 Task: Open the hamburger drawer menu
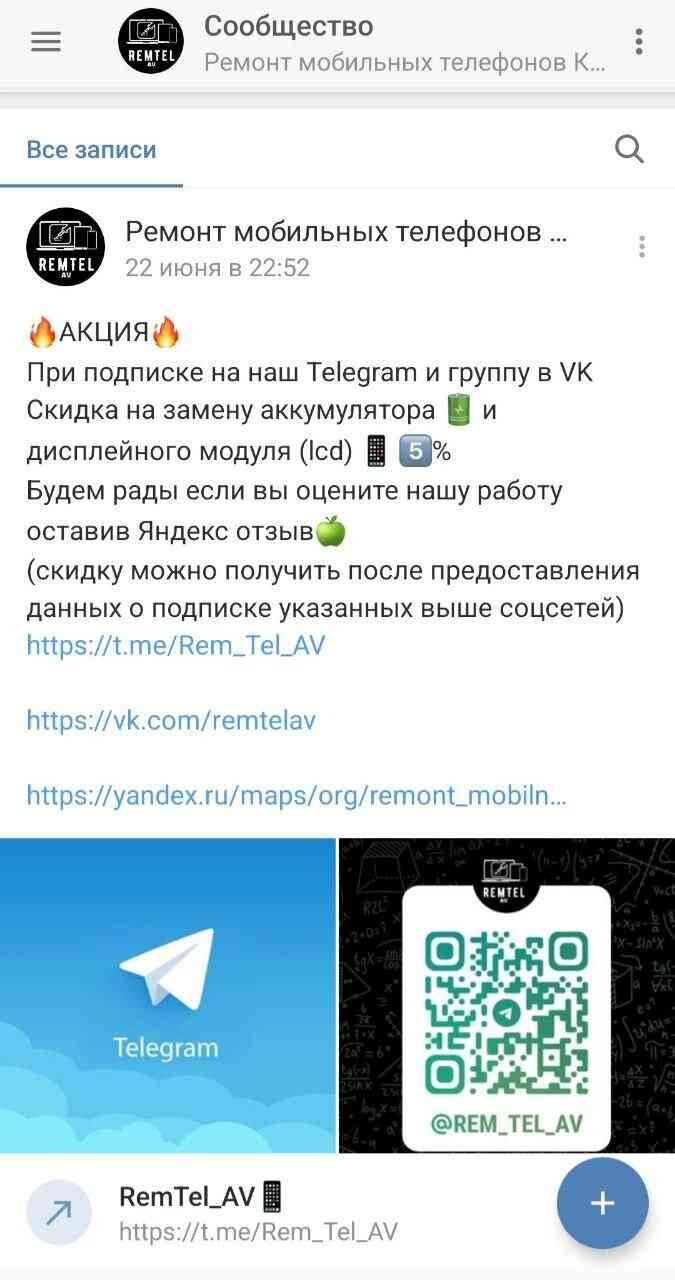tap(46, 42)
